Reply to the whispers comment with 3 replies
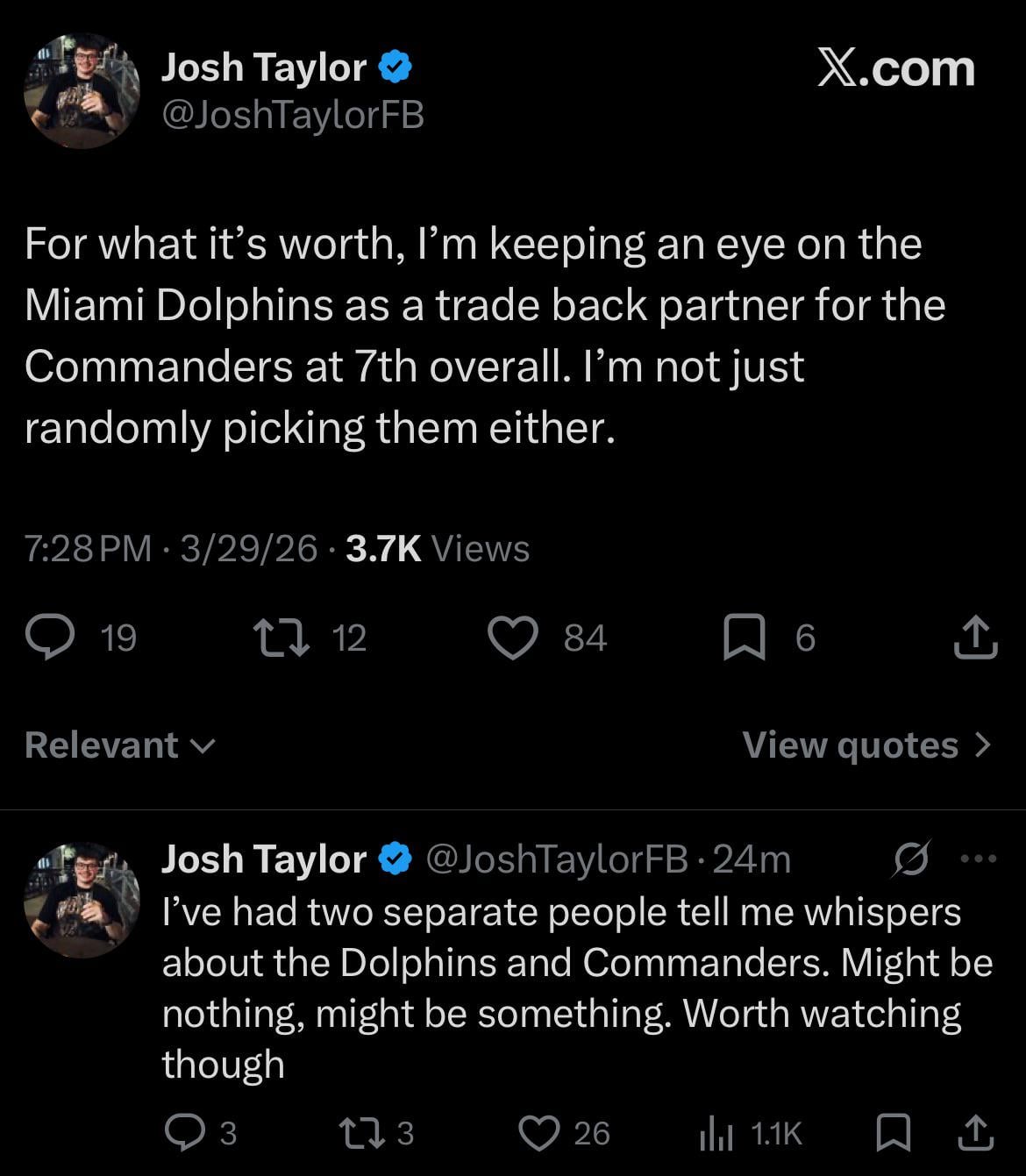The height and width of the screenshot is (1176, 1026). (184, 1133)
